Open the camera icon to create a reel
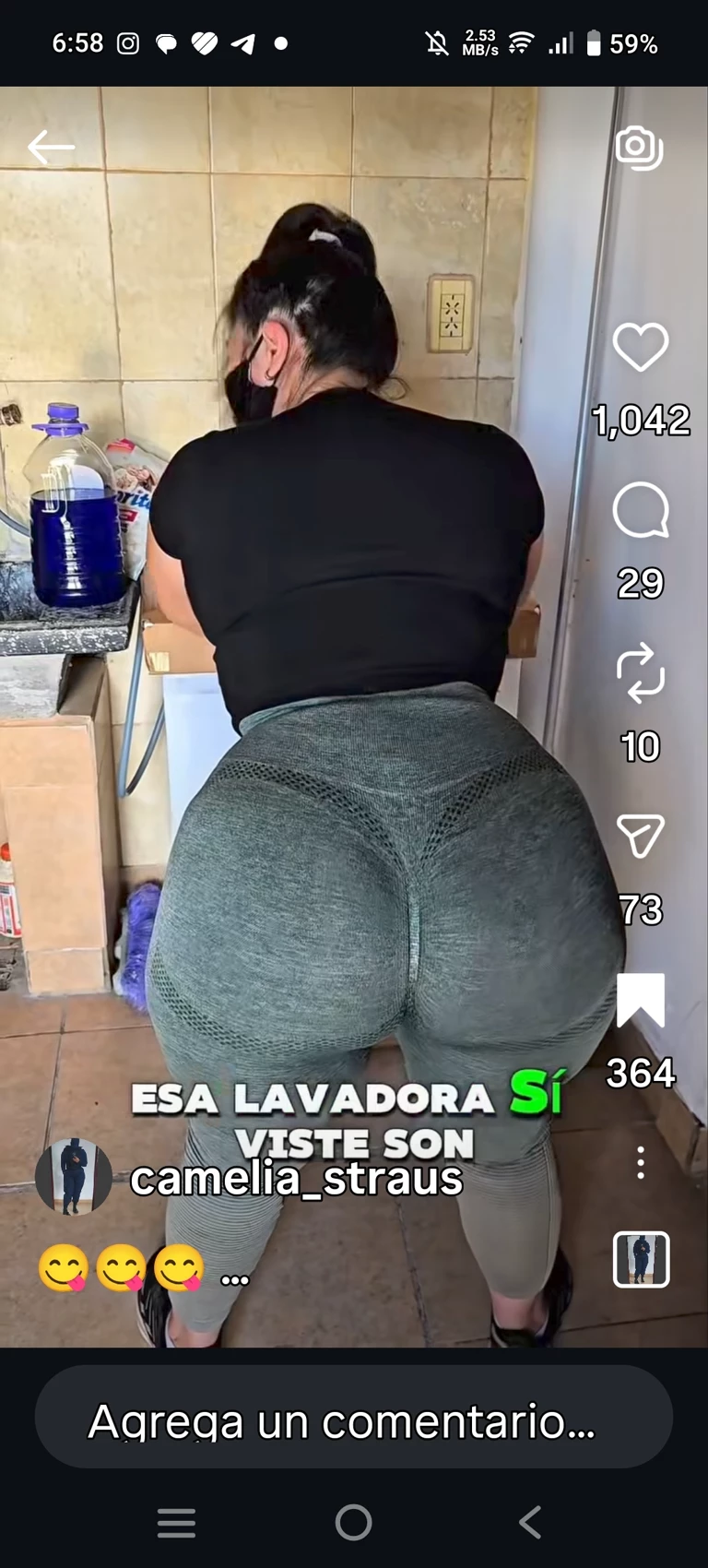708x1568 pixels. point(639,148)
